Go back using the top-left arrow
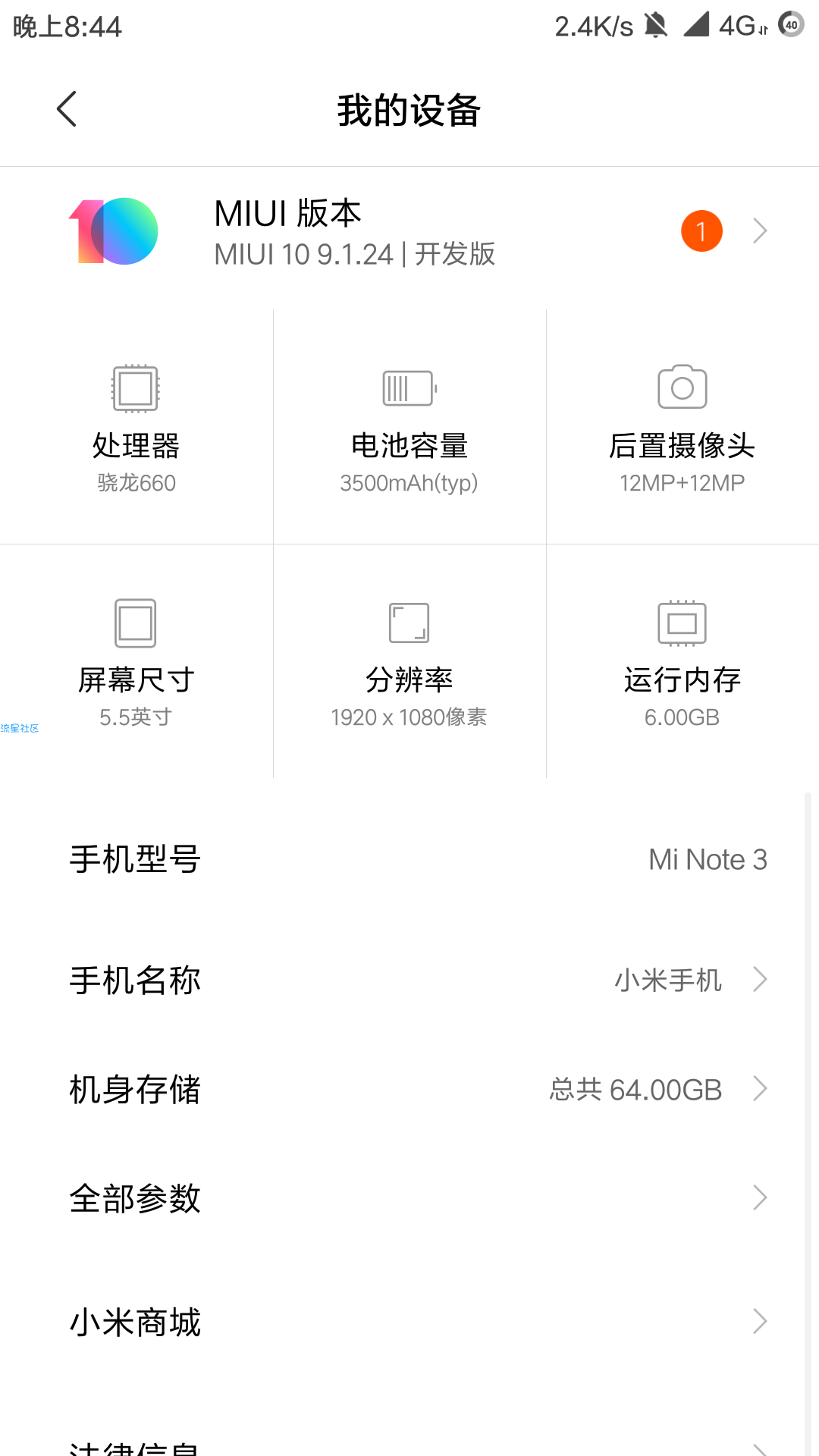 pyautogui.click(x=67, y=109)
